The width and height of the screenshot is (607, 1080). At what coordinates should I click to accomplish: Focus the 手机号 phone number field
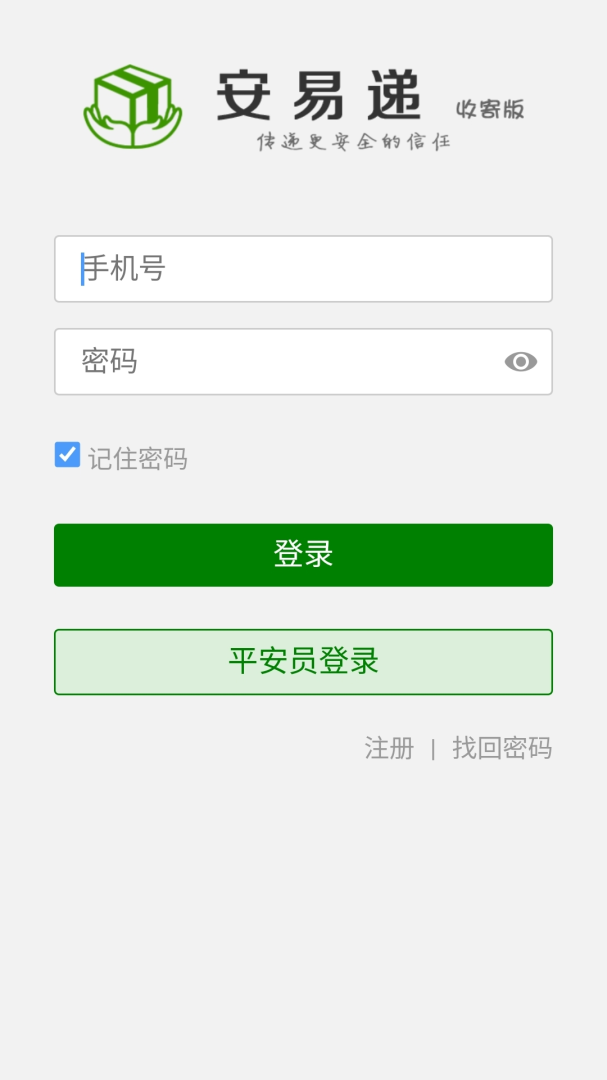click(303, 269)
